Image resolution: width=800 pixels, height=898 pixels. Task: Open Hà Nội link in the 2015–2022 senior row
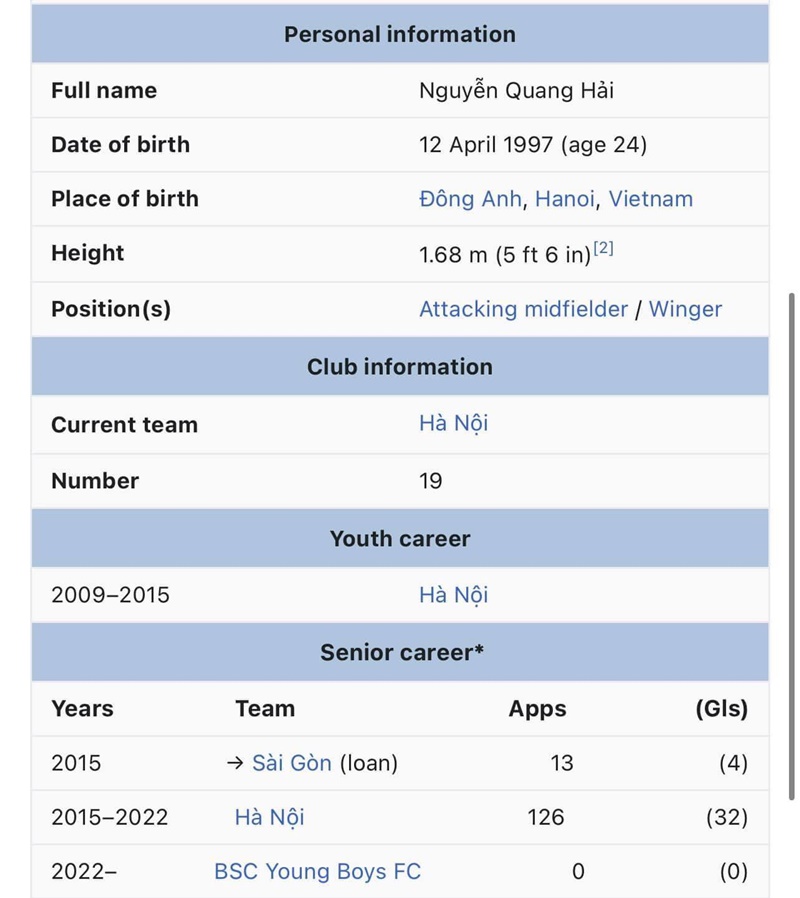[x=269, y=817]
